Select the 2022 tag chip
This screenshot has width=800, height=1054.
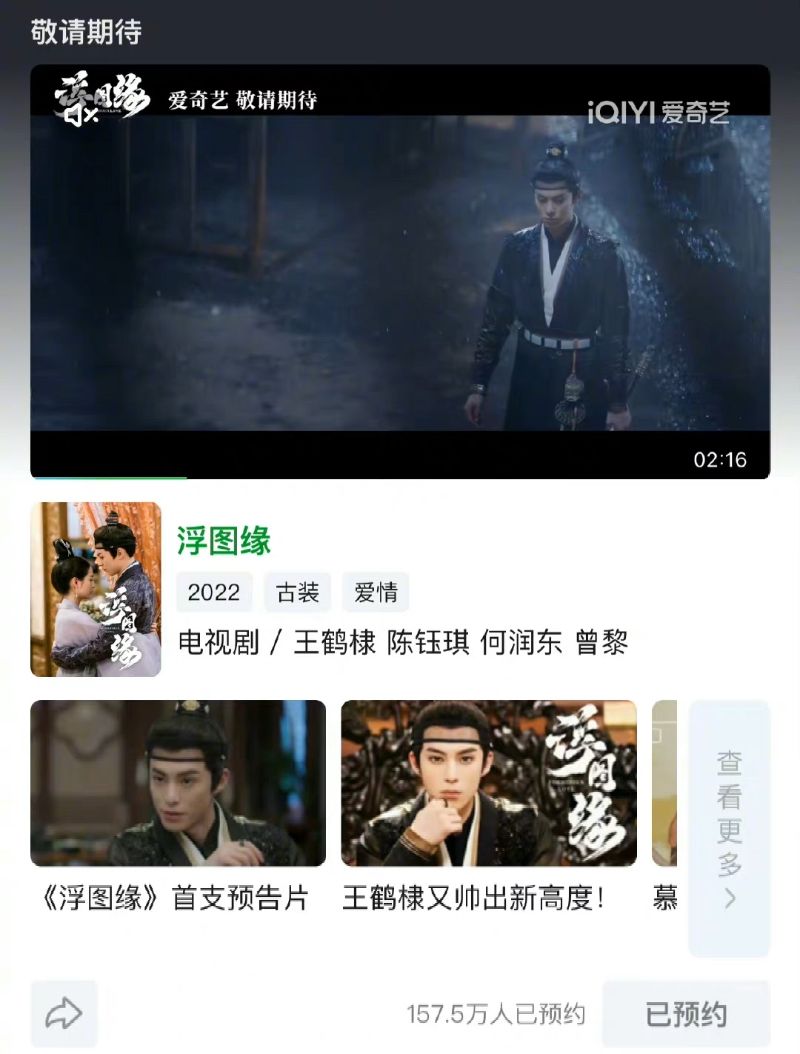coord(214,592)
